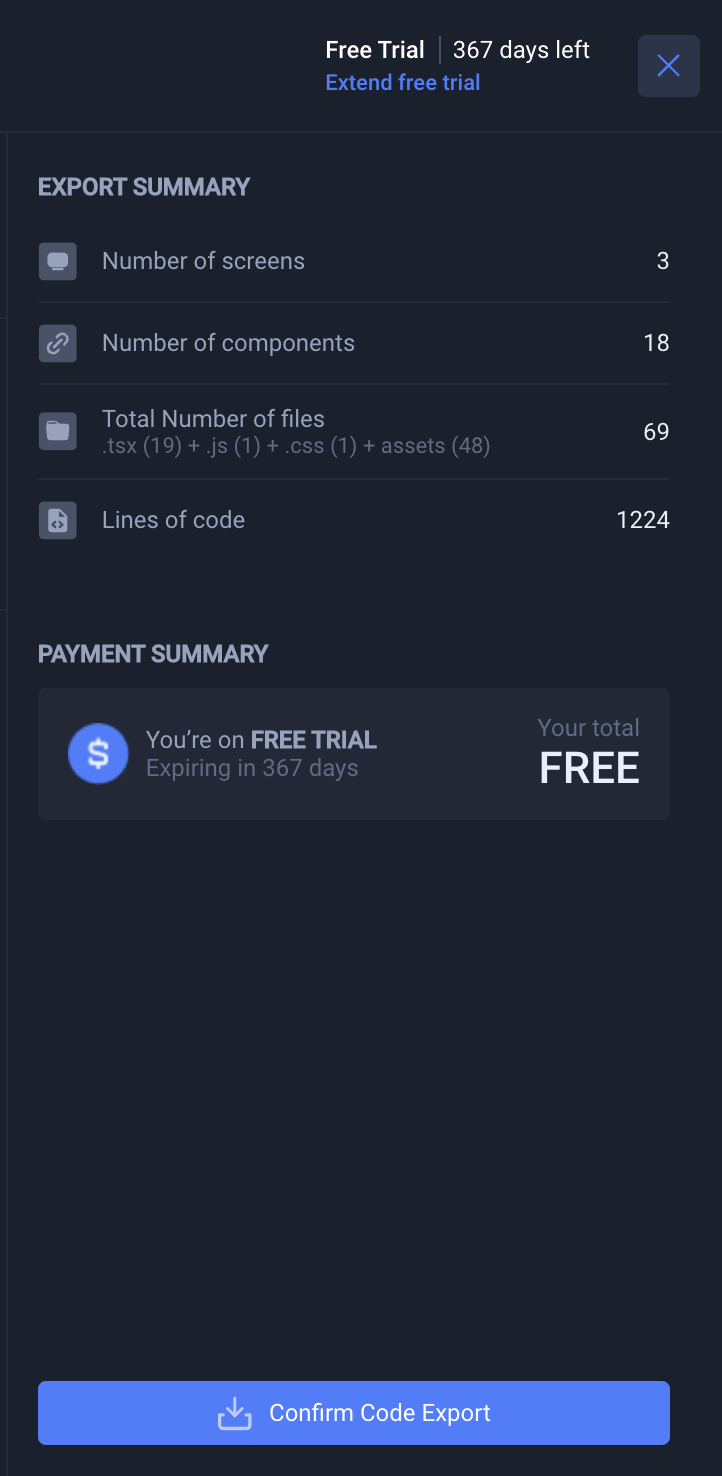
Task: Click the 367 days left text
Action: [x=520, y=49]
